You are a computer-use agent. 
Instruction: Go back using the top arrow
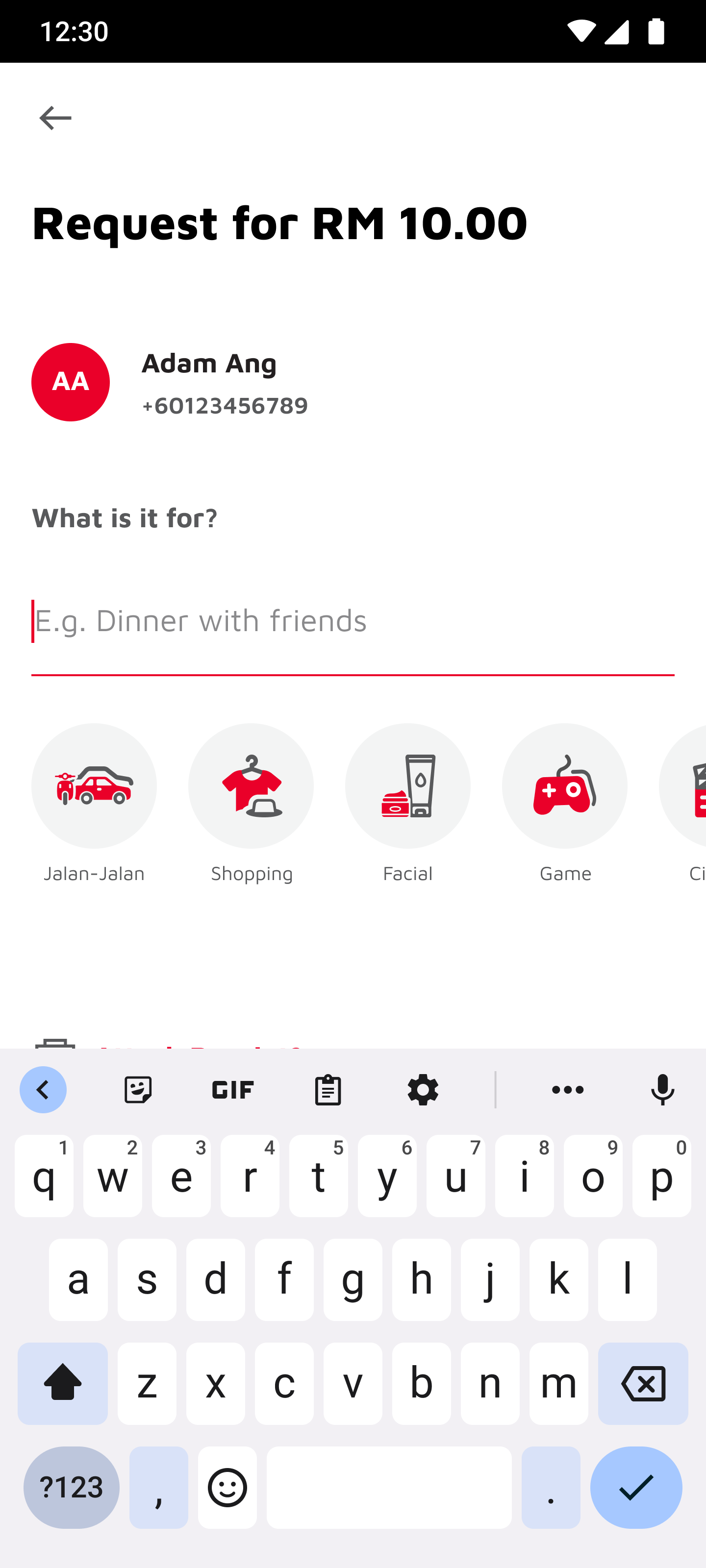[x=55, y=118]
